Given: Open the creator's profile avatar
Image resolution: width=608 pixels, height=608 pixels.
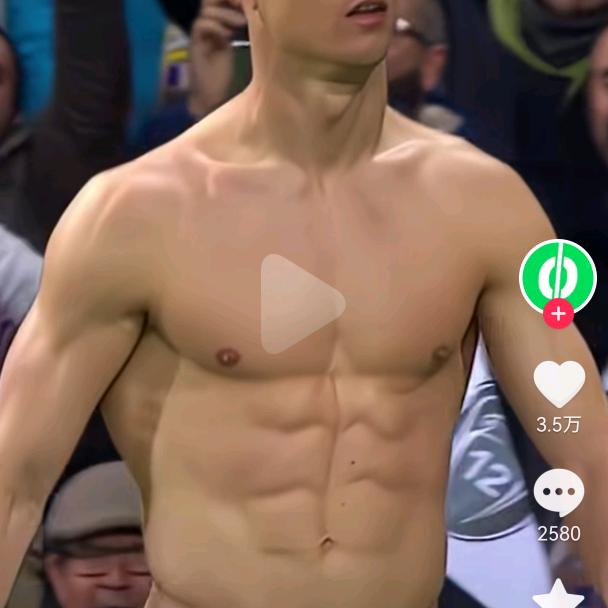Looking at the screenshot, I should tap(557, 275).
